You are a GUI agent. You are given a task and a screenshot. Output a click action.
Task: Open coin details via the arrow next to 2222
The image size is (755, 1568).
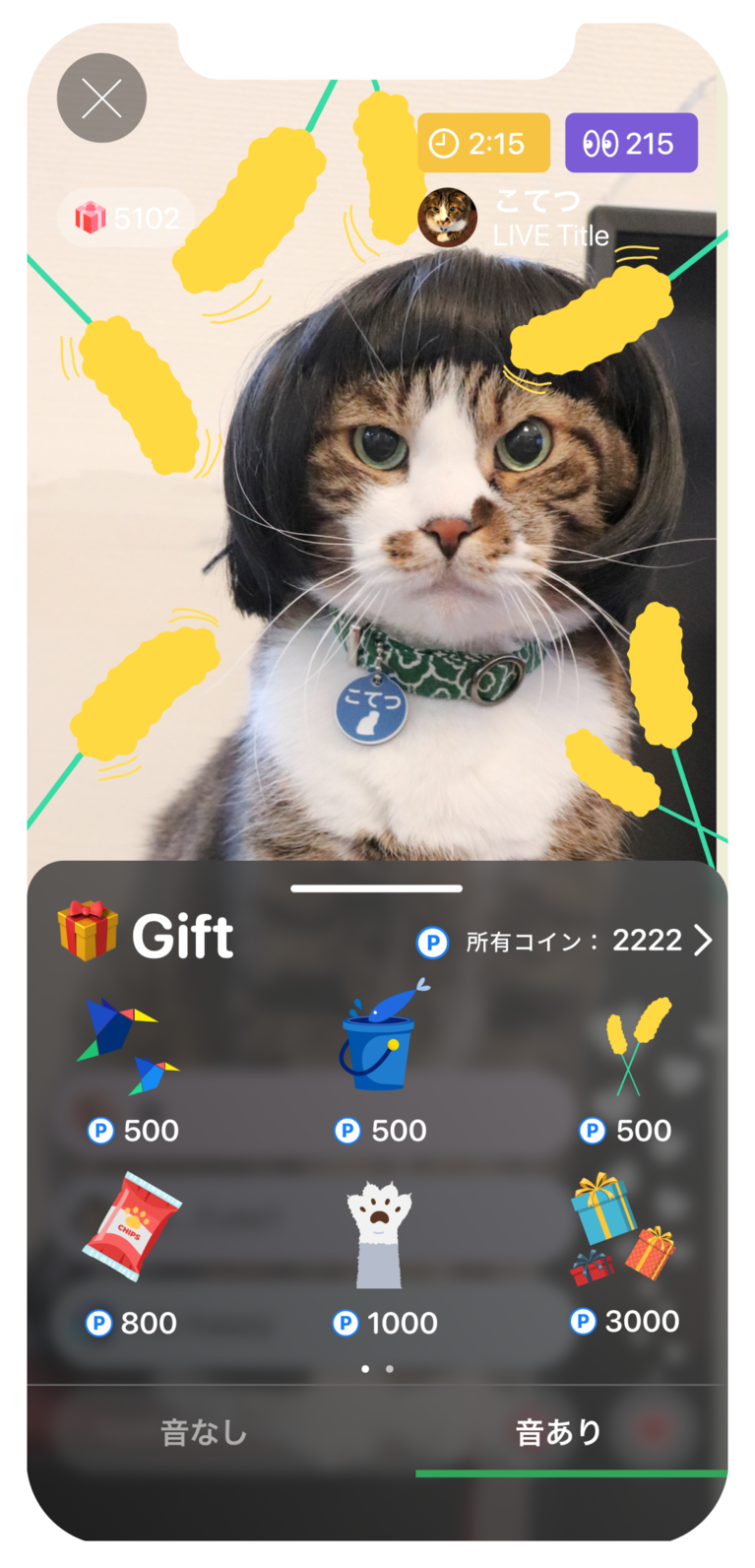[704, 941]
